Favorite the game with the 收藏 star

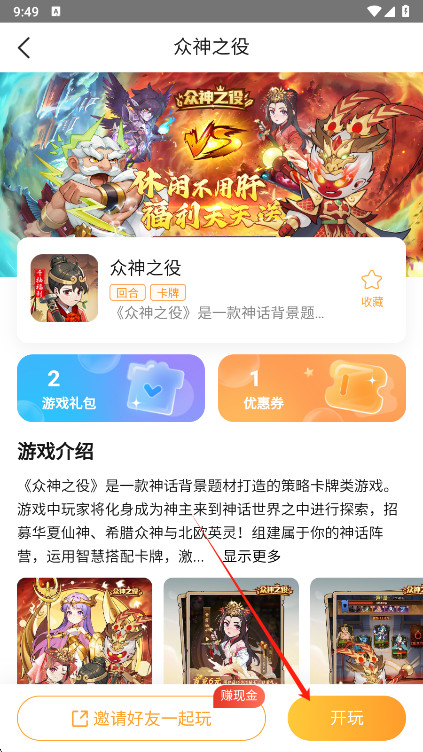point(372,288)
